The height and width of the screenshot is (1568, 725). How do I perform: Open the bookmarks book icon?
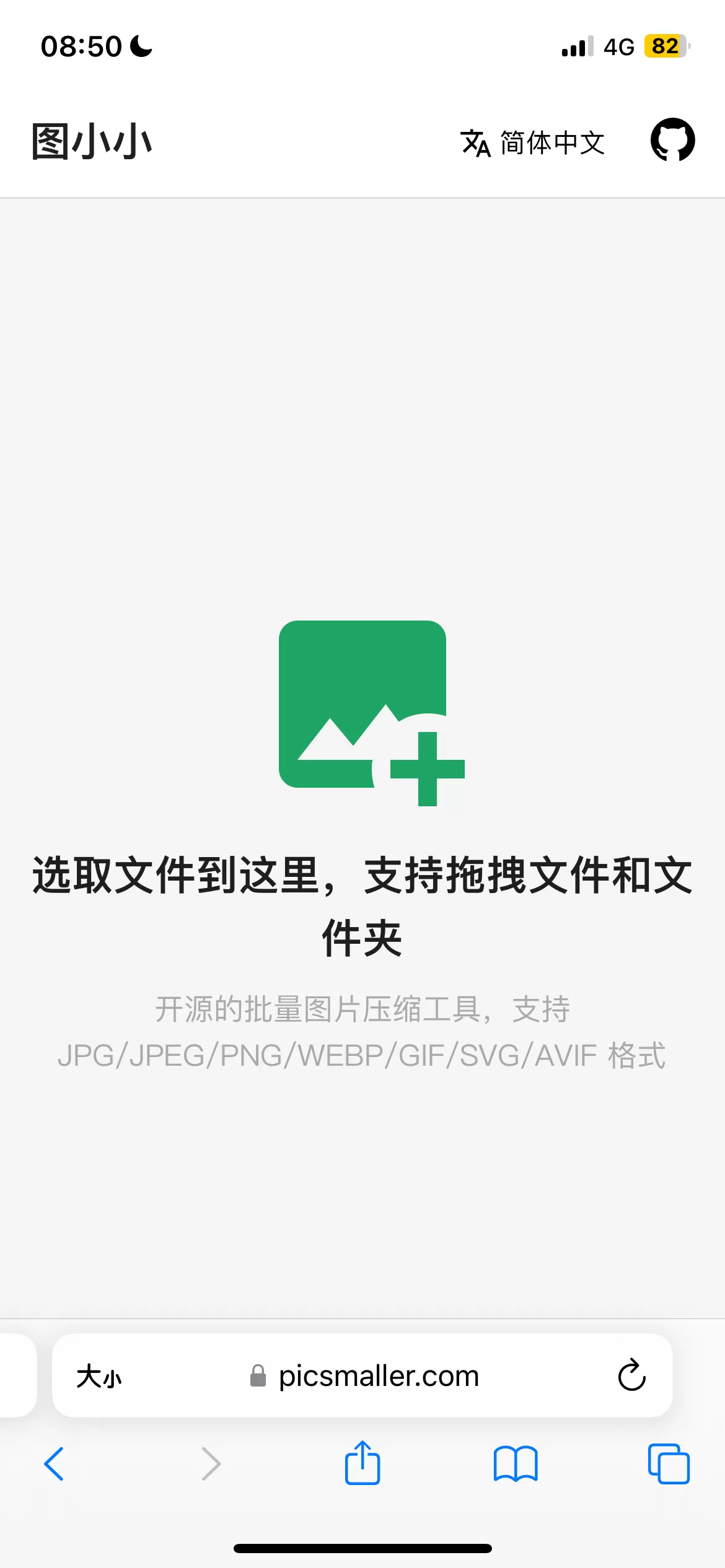pos(516,1464)
